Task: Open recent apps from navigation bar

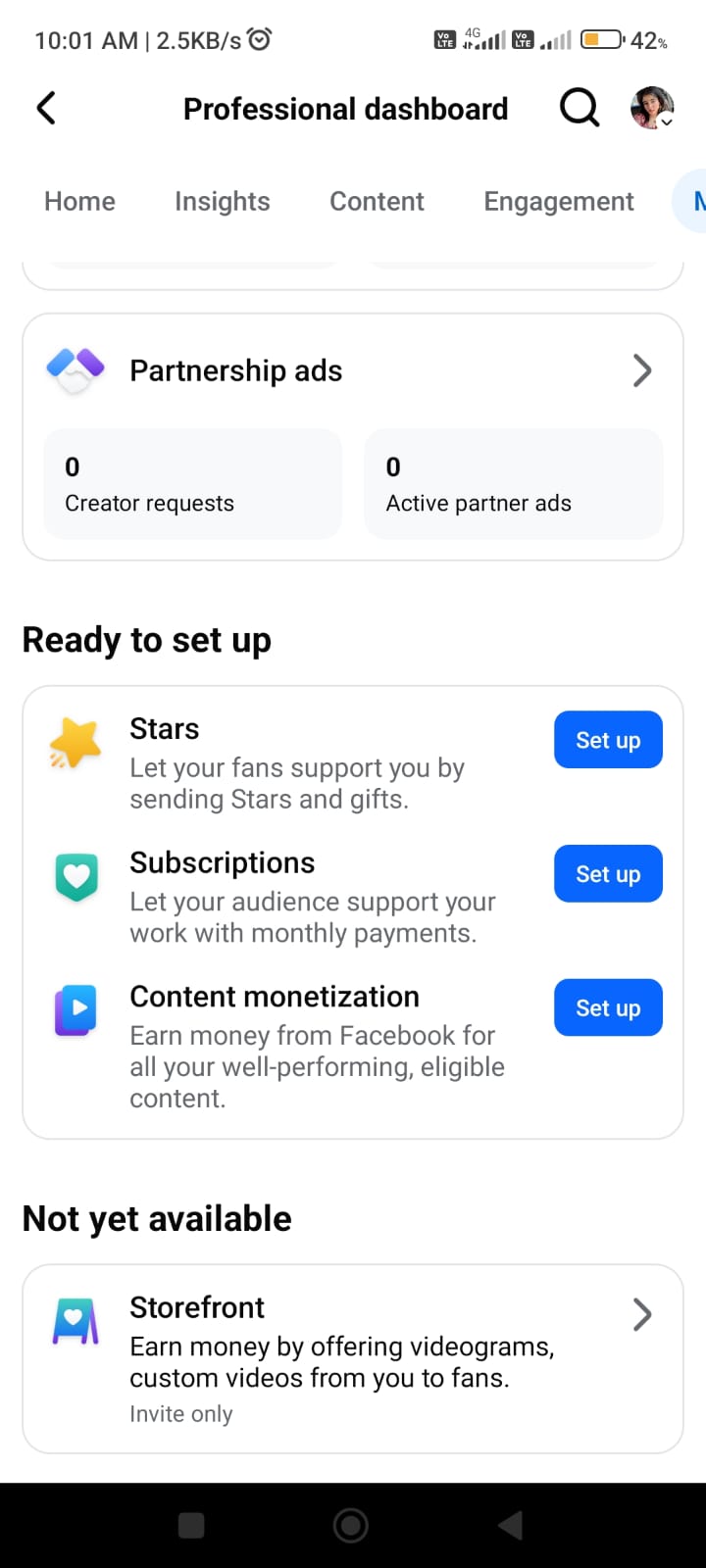Action: pyautogui.click(x=191, y=1525)
